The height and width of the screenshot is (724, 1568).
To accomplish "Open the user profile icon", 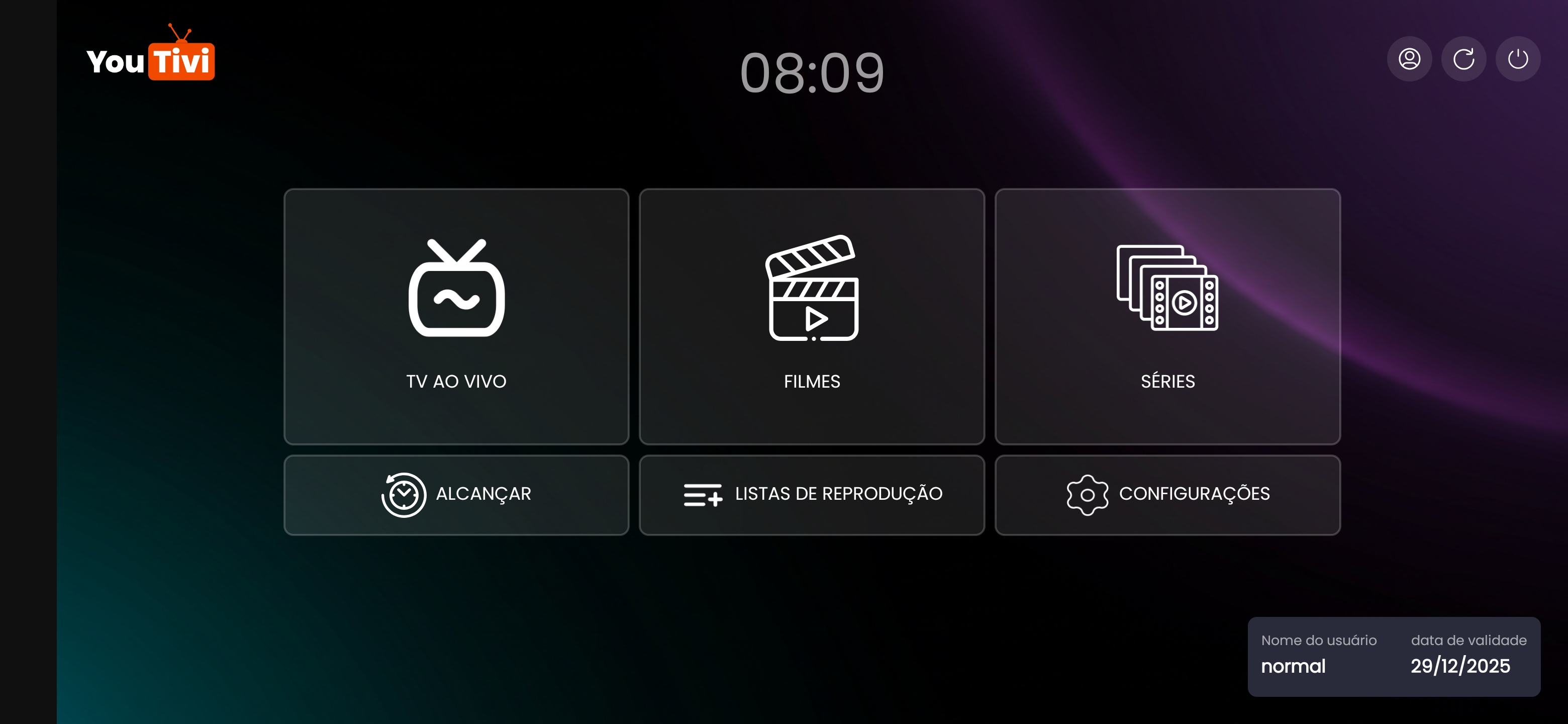I will (x=1409, y=59).
